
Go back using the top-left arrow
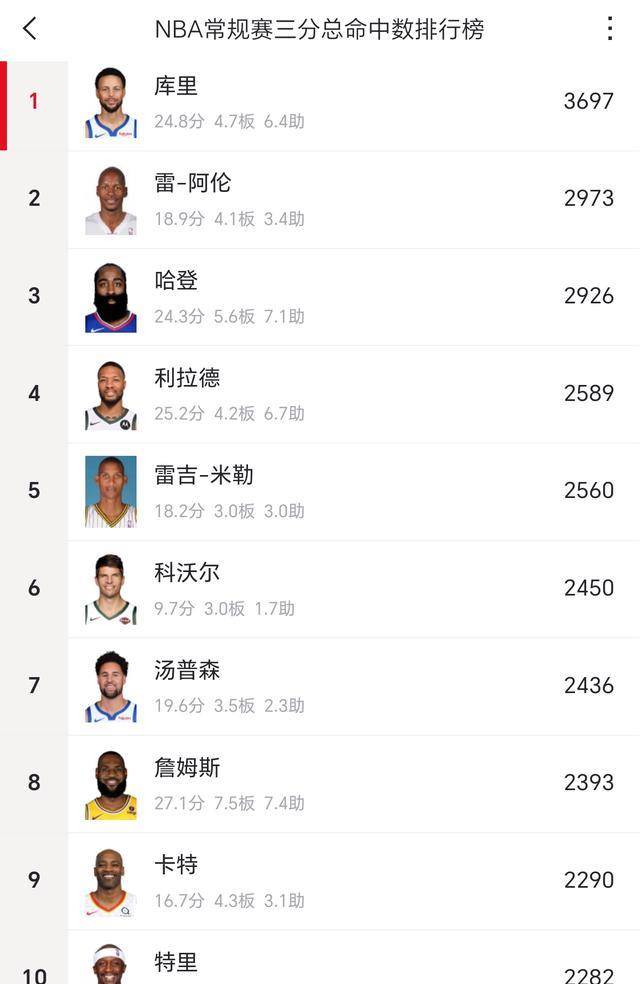pyautogui.click(x=30, y=29)
